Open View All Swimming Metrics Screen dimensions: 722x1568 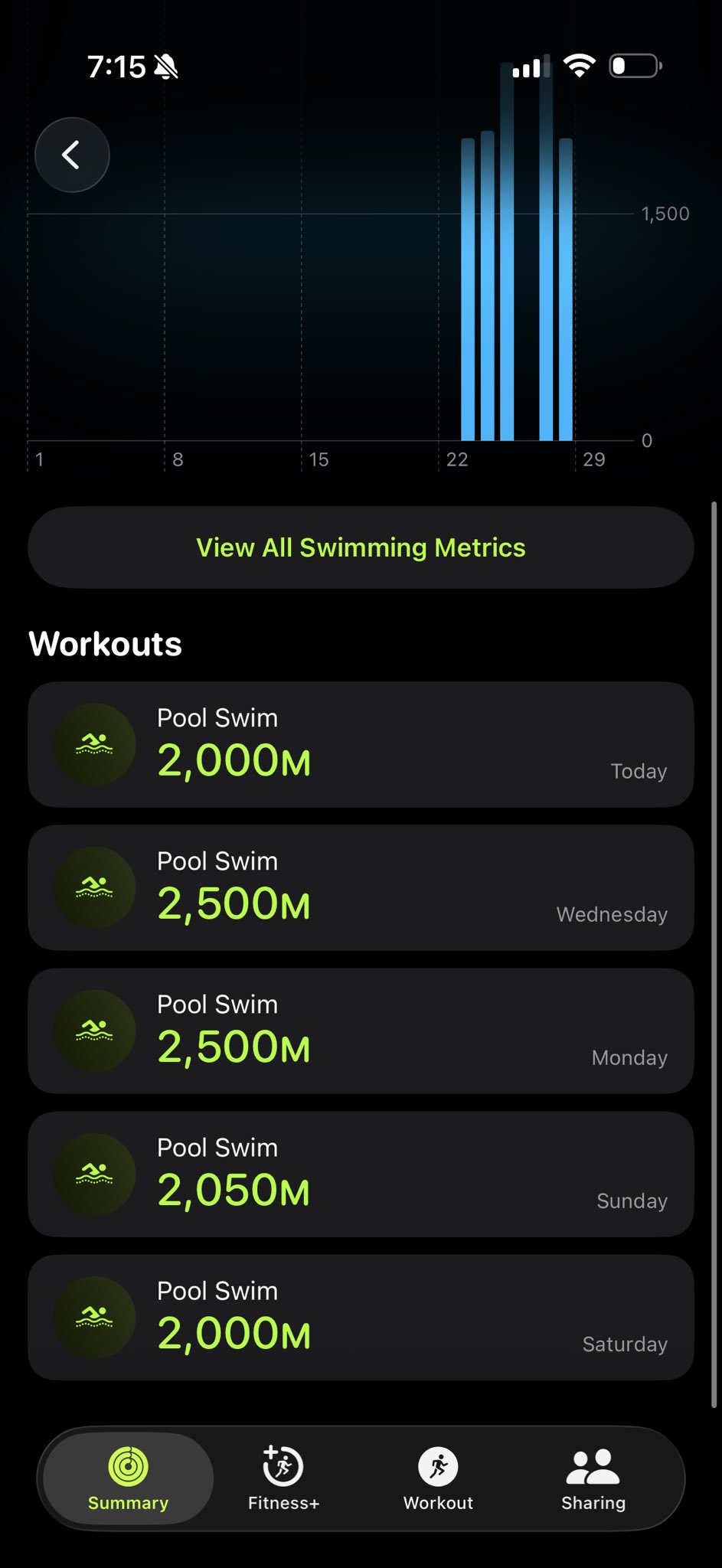point(361,547)
